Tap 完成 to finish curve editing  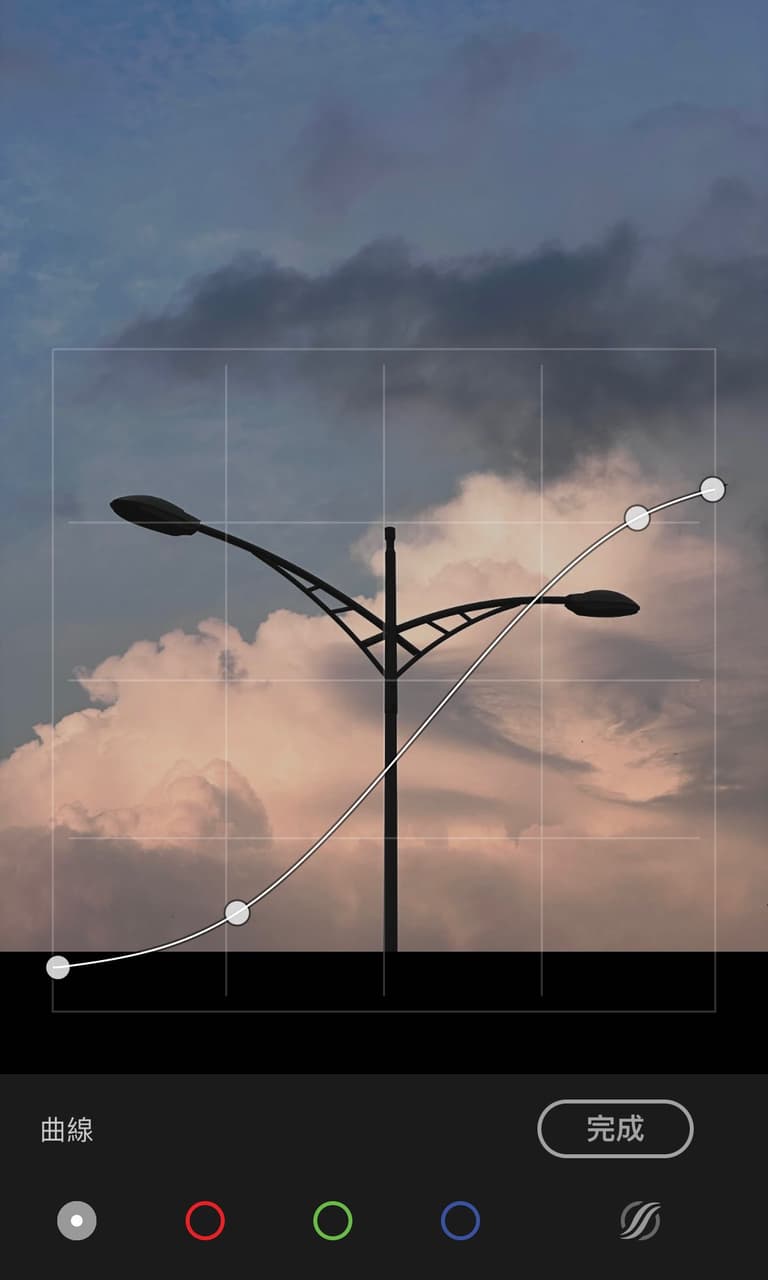click(x=615, y=1129)
